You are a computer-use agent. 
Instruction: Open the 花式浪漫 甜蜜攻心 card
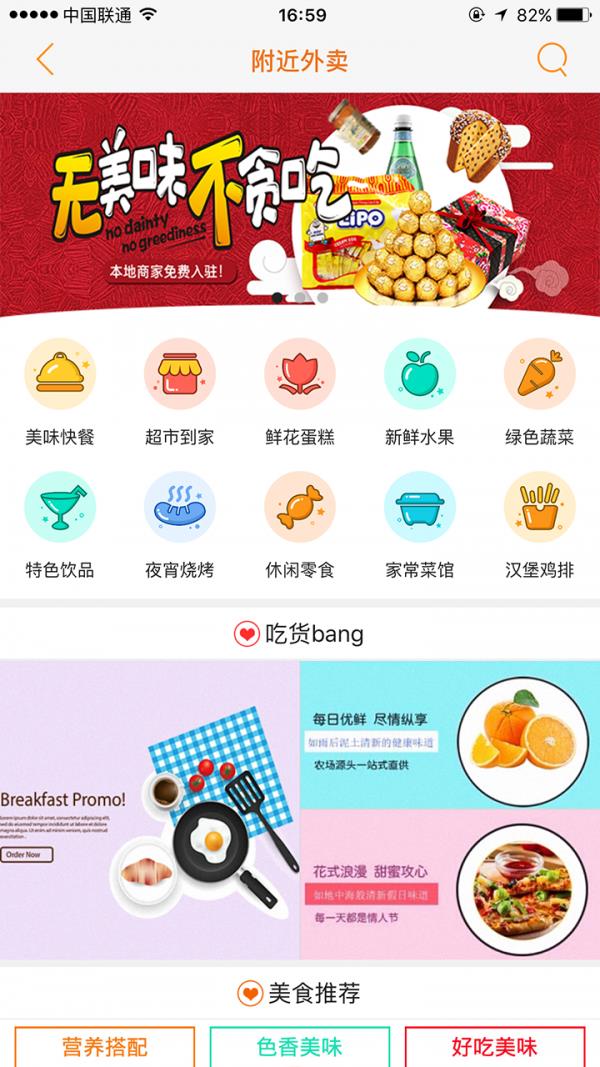coord(450,885)
